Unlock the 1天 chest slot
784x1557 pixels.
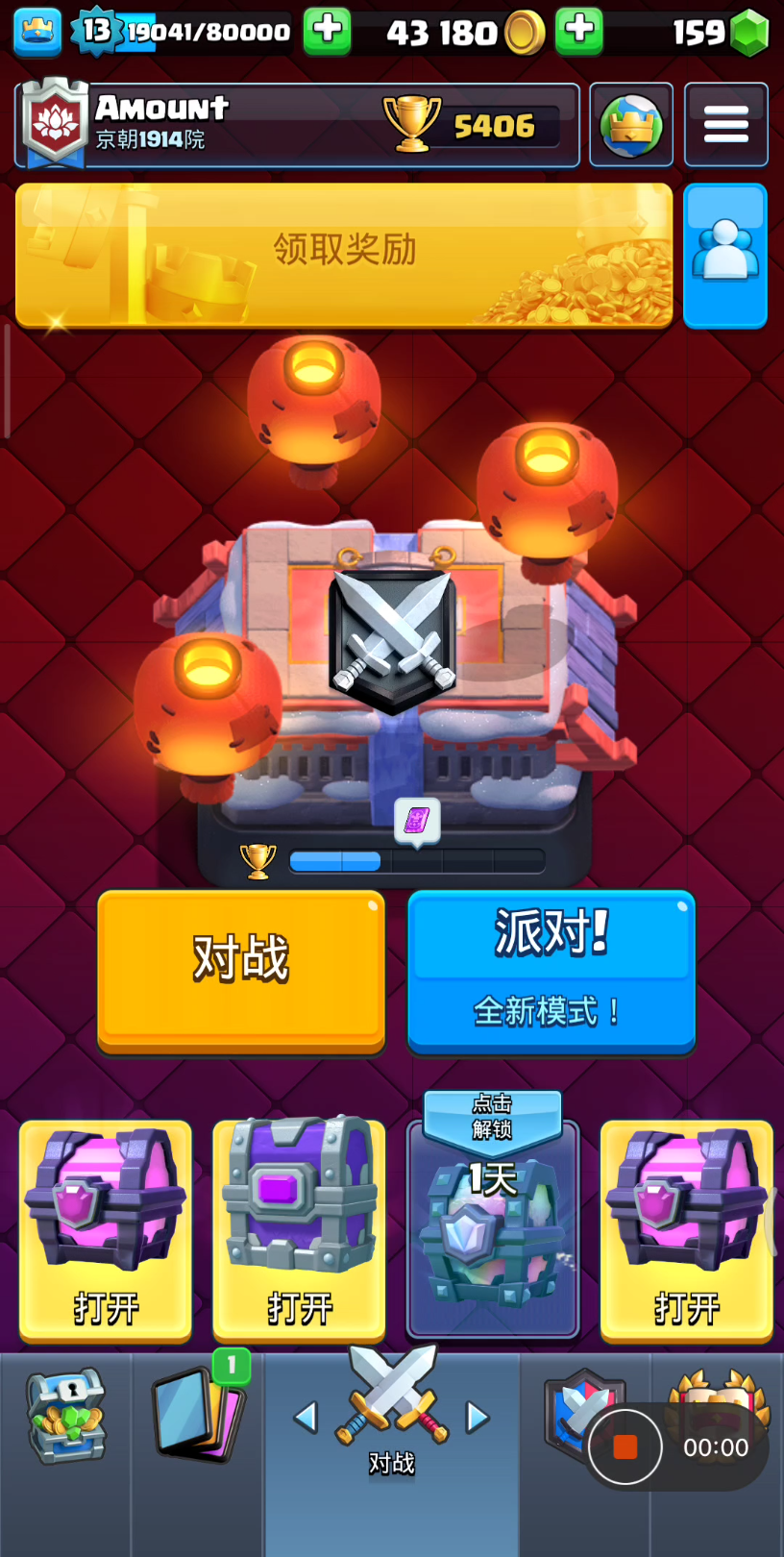point(493,1216)
